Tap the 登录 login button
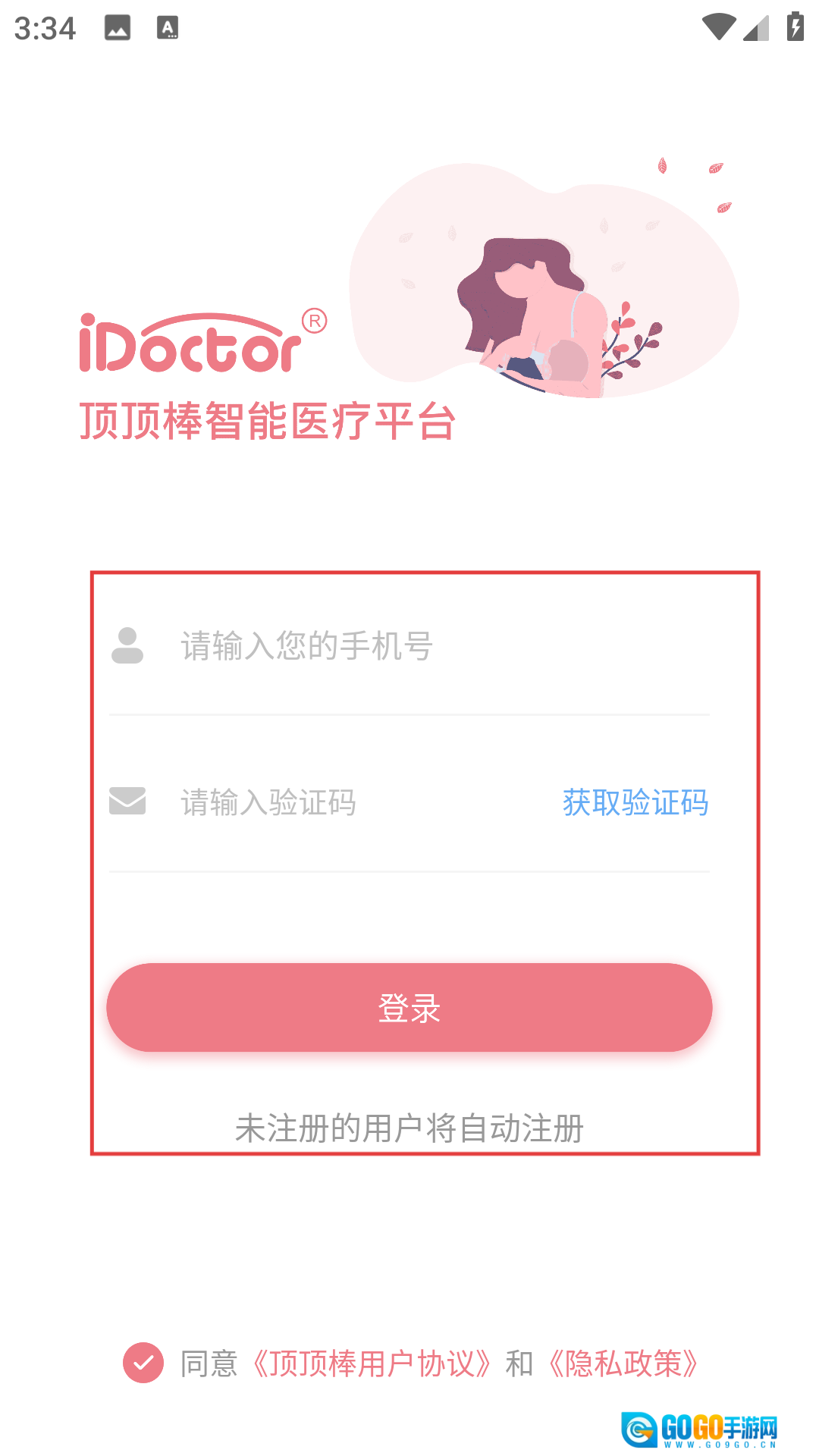Image resolution: width=819 pixels, height=1456 pixels. [x=409, y=1007]
